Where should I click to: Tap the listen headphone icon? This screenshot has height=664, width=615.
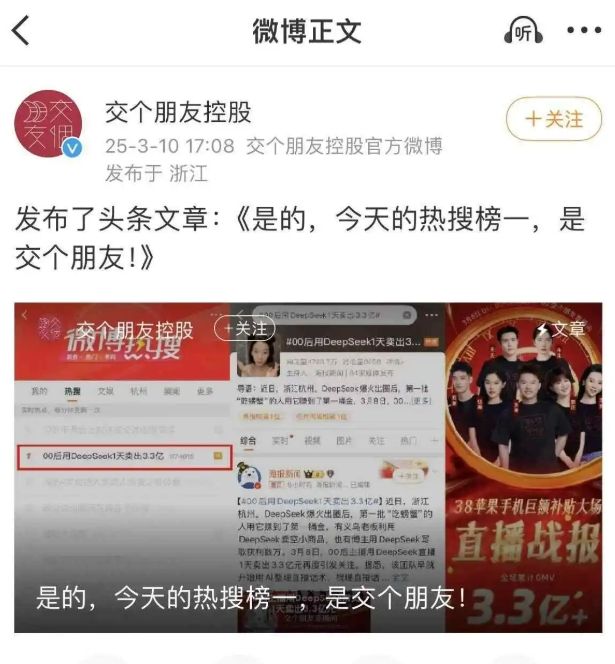click(523, 31)
